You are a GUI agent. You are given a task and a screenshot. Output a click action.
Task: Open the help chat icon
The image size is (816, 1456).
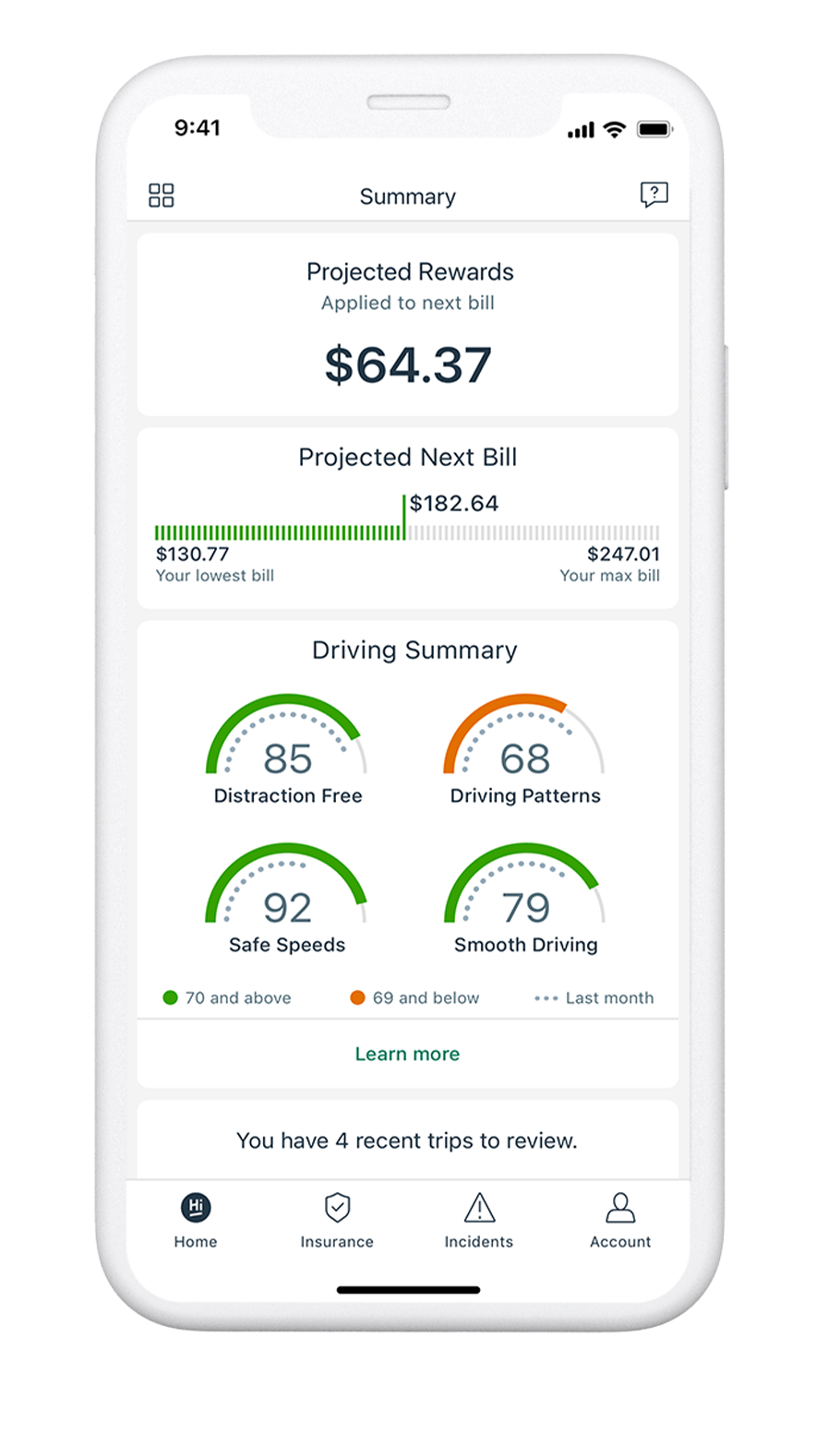pos(654,195)
